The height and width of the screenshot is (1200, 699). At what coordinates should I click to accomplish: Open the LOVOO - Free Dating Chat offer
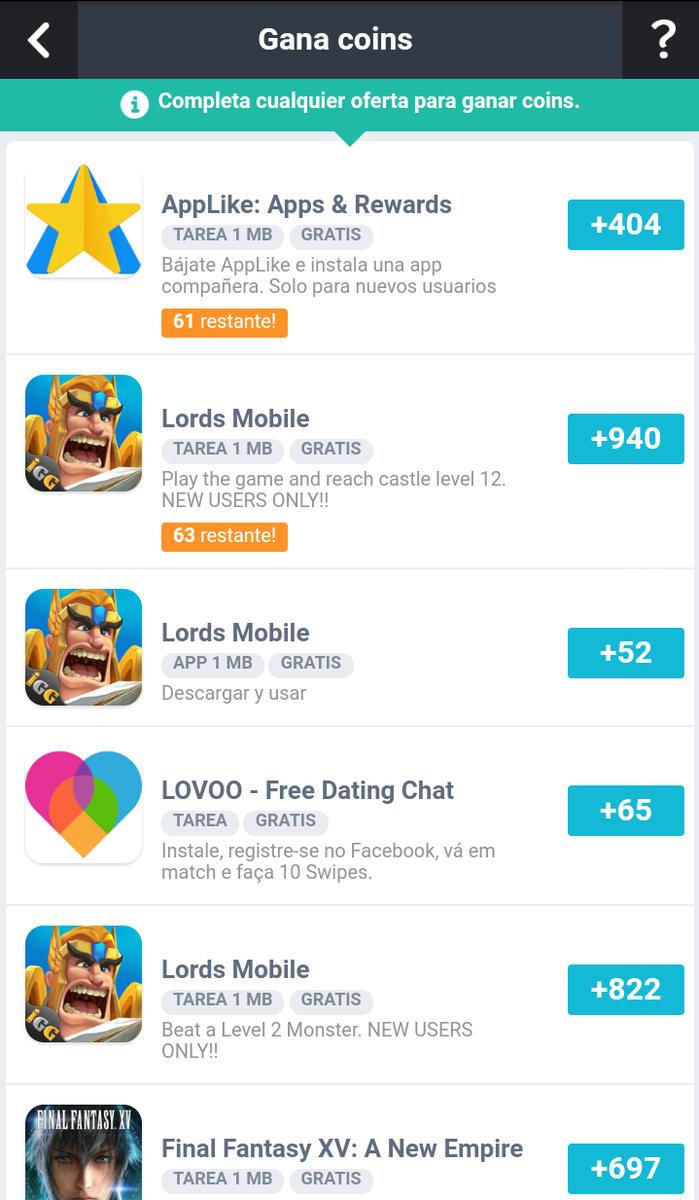click(307, 791)
